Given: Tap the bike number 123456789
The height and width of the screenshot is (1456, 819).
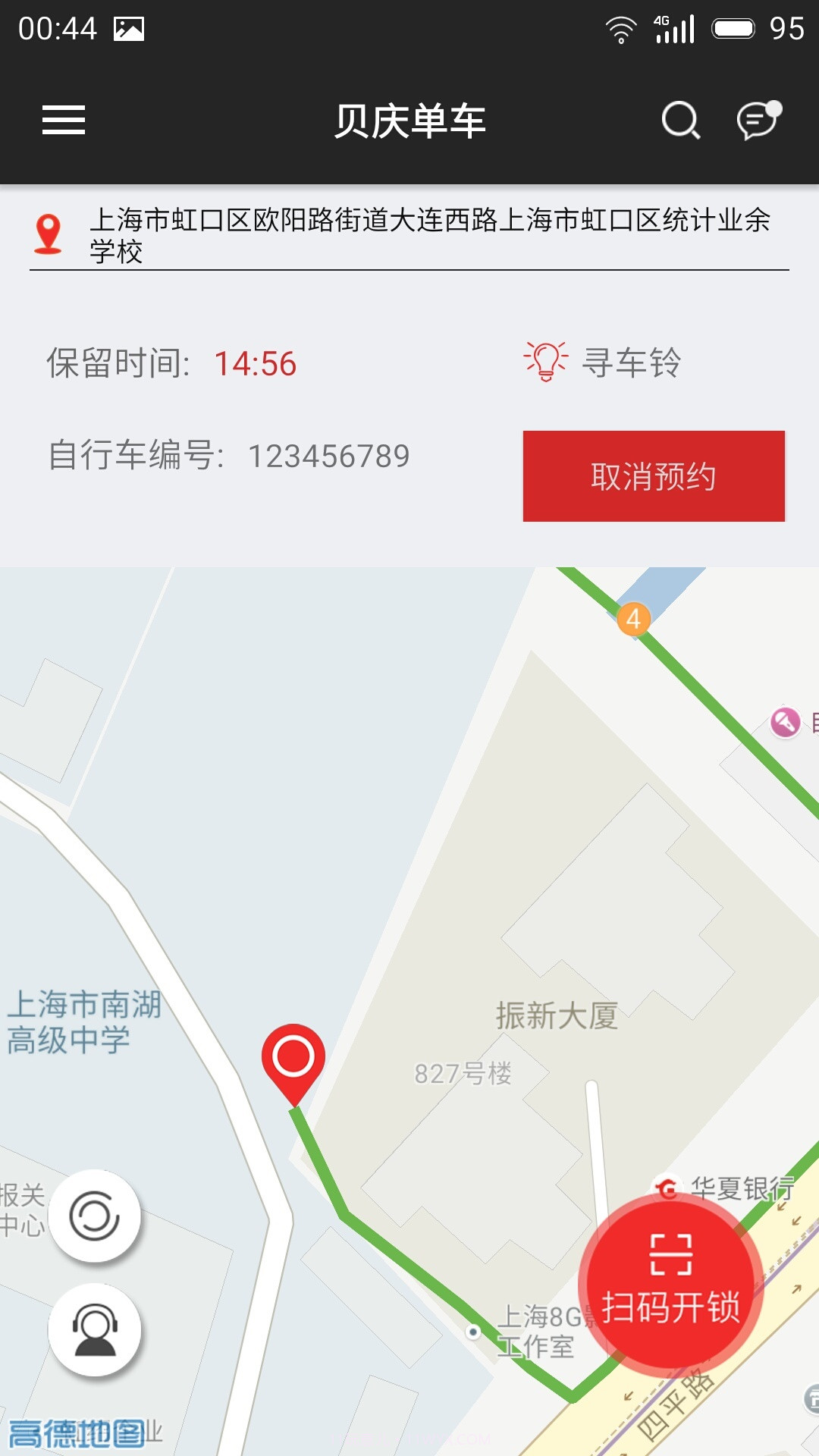Looking at the screenshot, I should click(x=331, y=457).
